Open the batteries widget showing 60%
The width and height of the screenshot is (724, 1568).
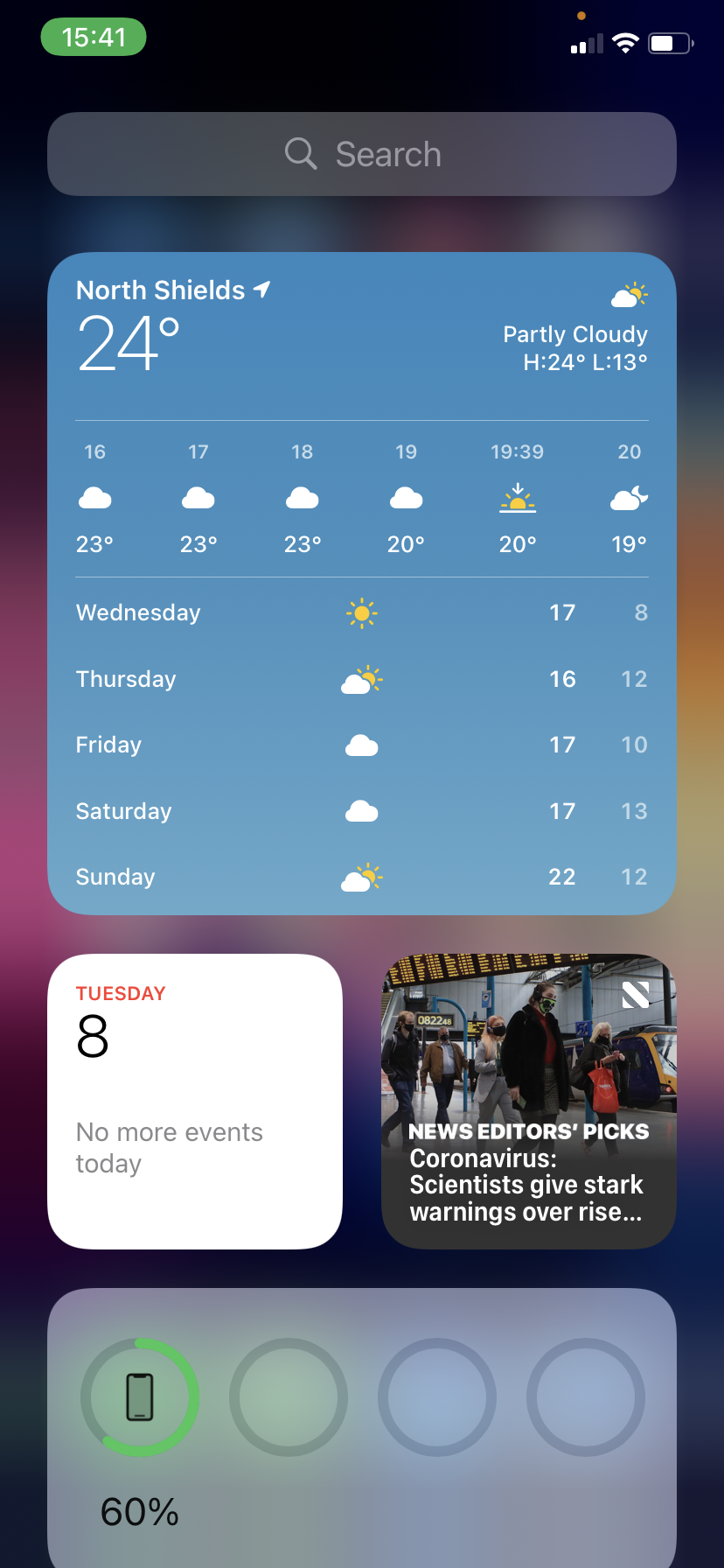[362, 1426]
